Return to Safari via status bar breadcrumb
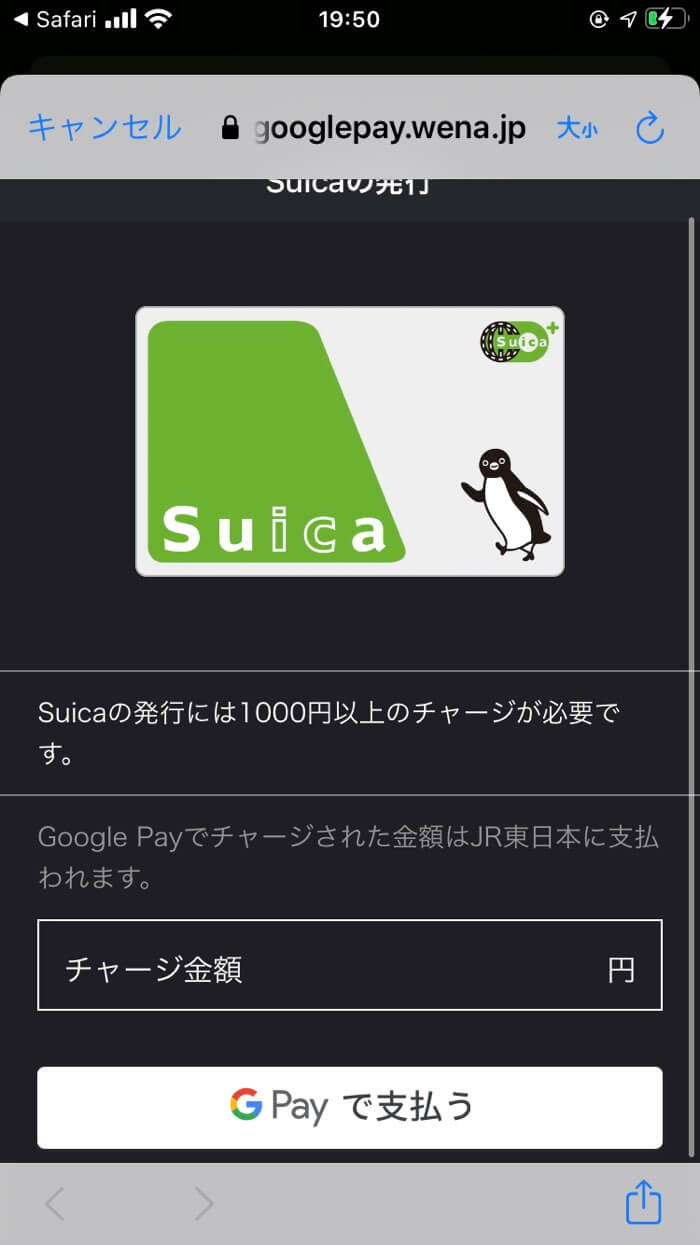The image size is (700, 1245). click(60, 19)
